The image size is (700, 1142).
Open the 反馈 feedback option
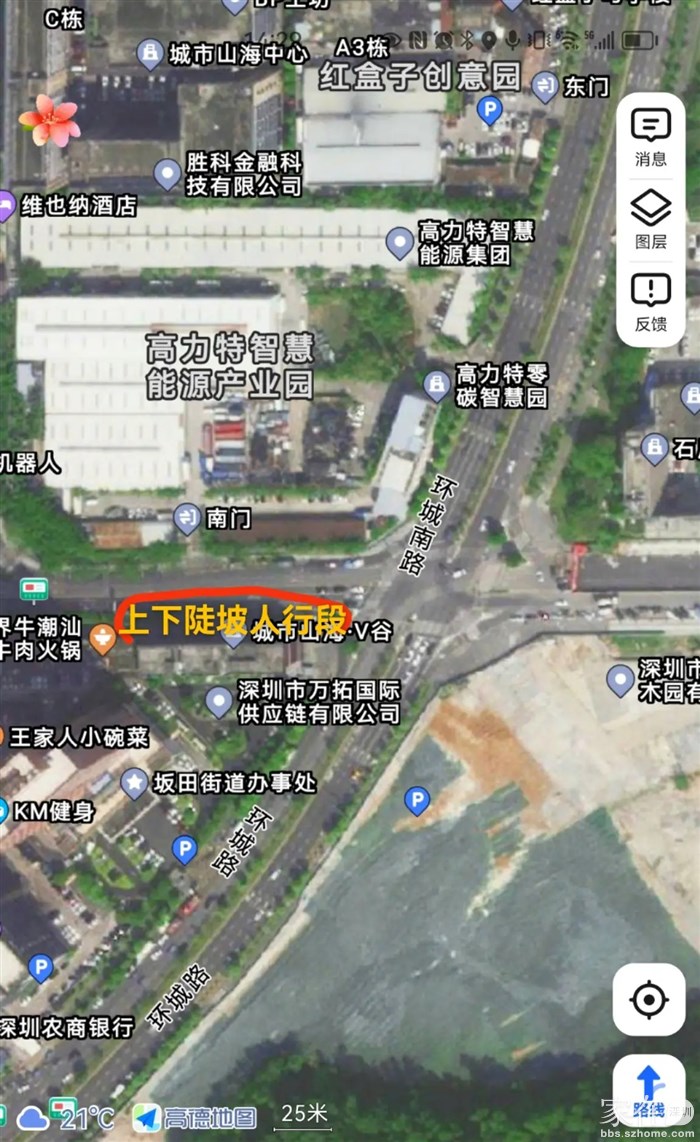tap(651, 301)
